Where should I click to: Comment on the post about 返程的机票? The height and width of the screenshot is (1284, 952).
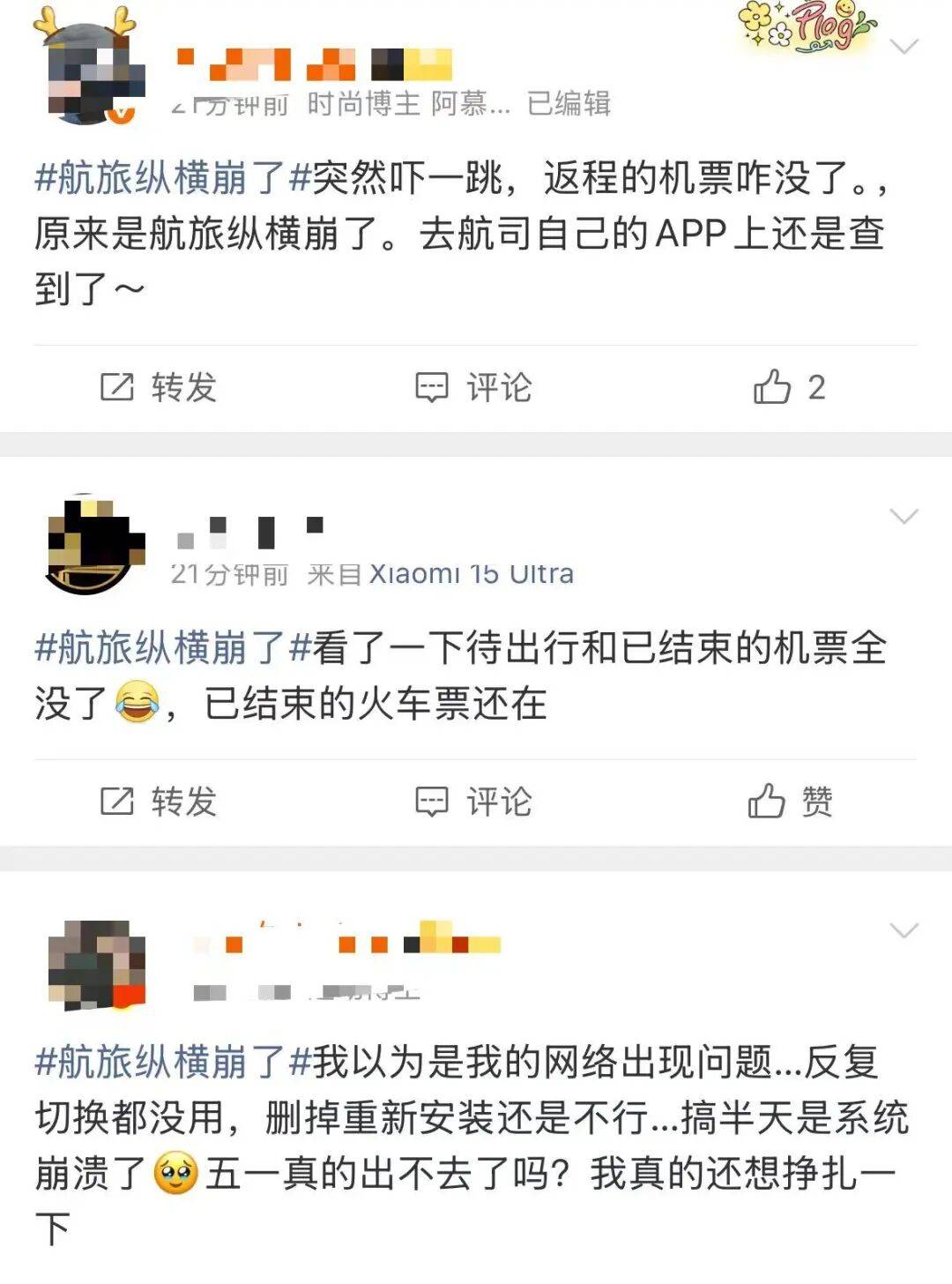(474, 387)
